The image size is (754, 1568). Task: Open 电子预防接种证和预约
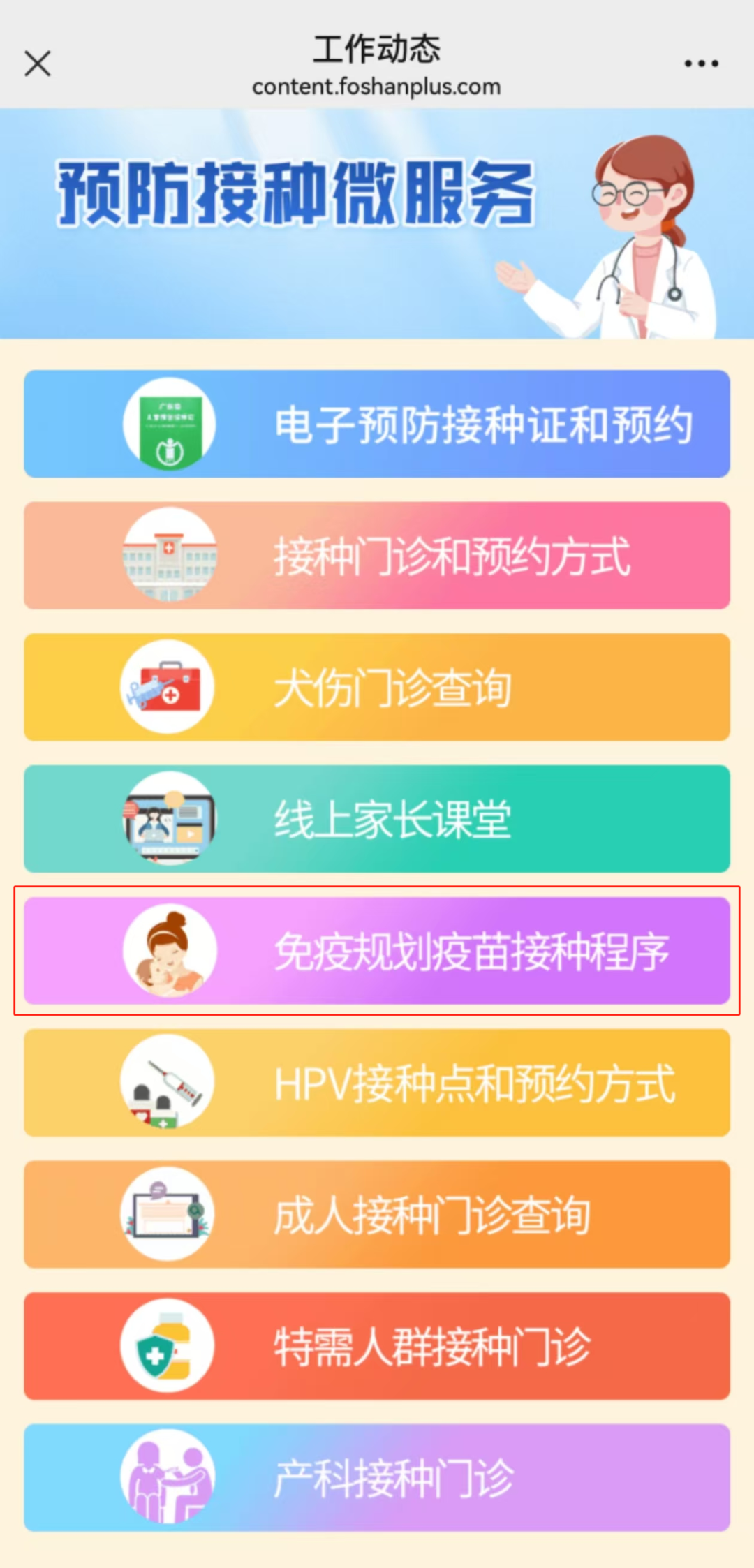377,424
